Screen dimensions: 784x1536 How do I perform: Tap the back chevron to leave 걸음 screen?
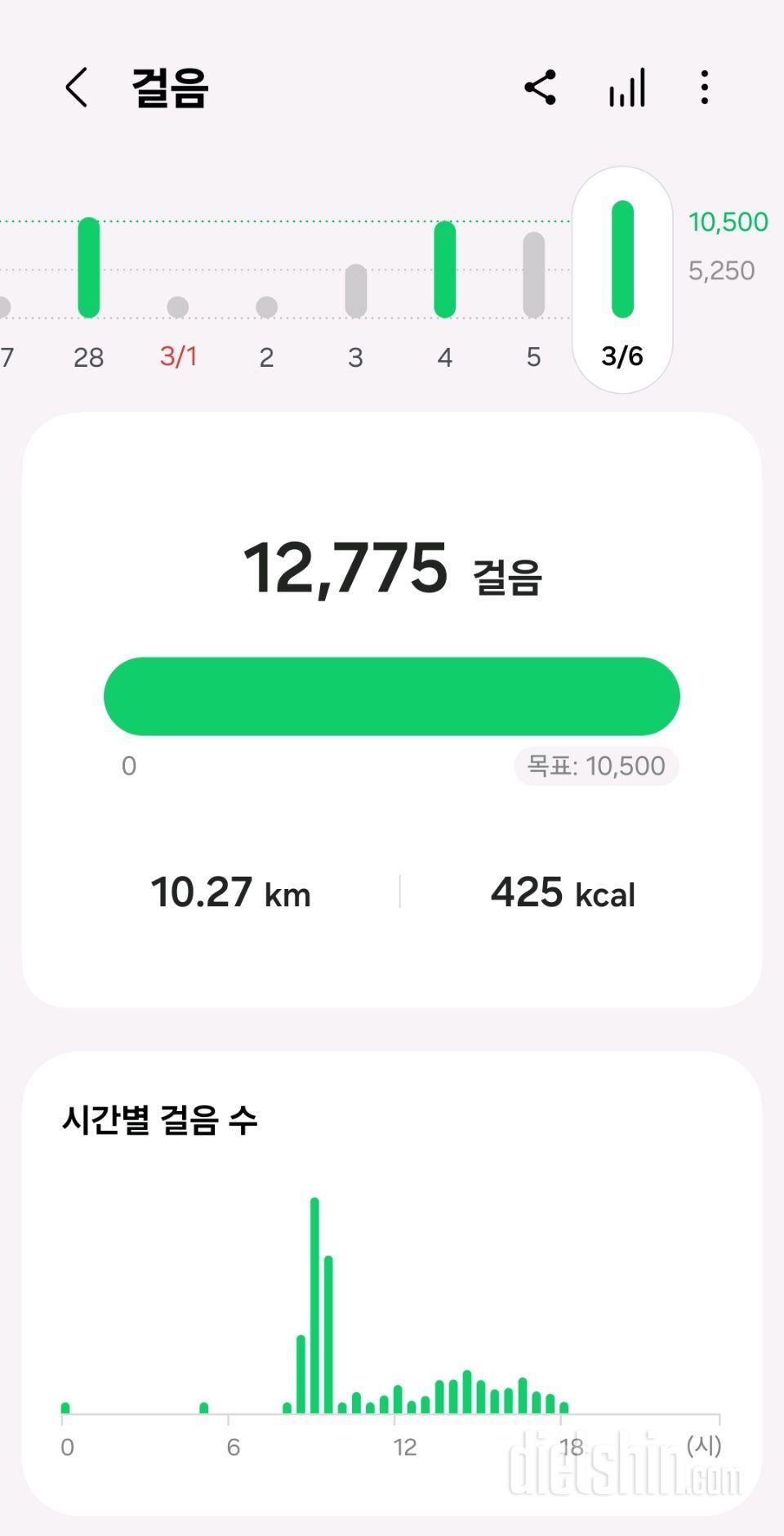click(x=76, y=87)
